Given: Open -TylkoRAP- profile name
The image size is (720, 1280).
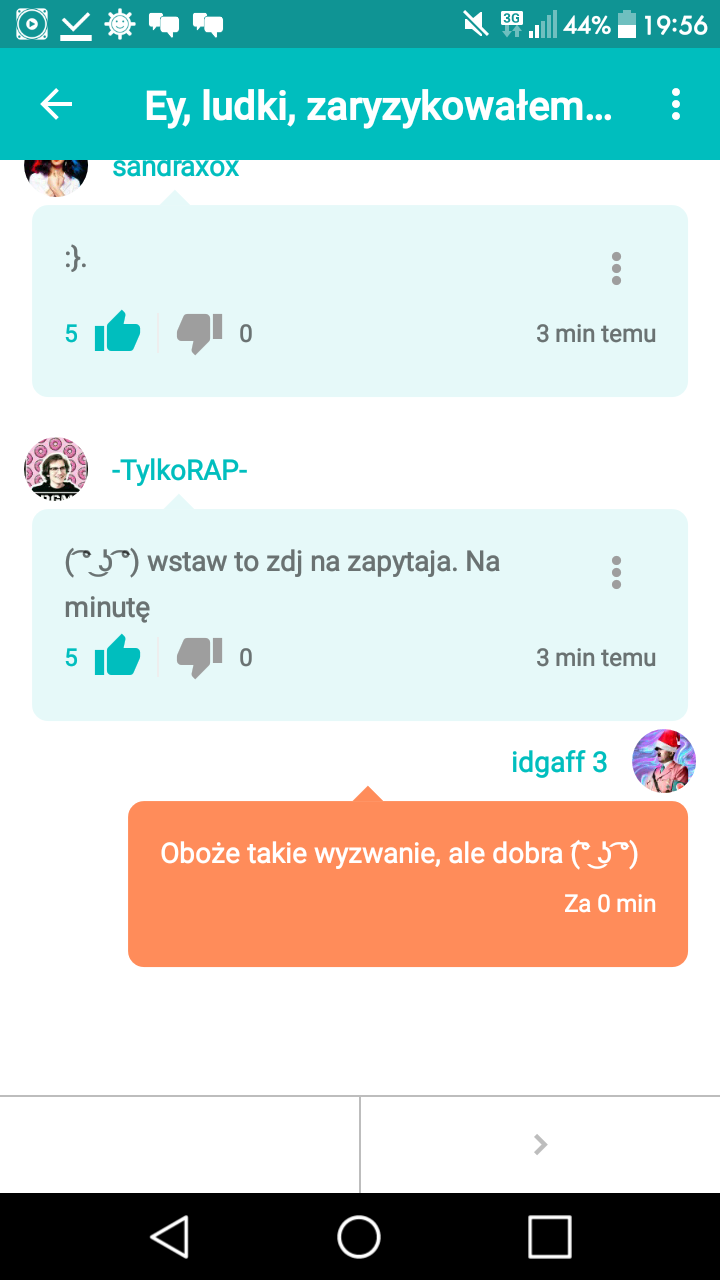Looking at the screenshot, I should point(180,469).
